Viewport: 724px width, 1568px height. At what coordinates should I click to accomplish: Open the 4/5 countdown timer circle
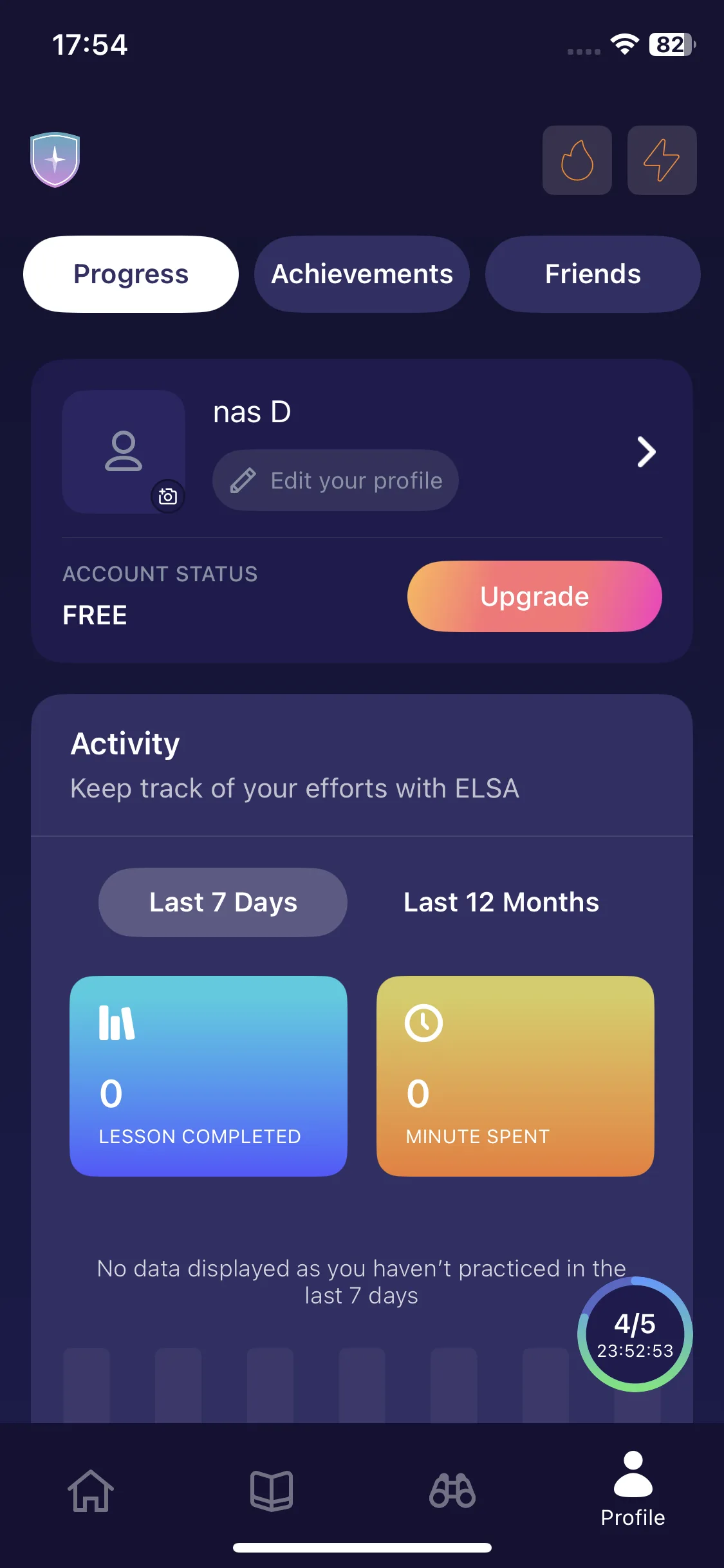tap(635, 1334)
